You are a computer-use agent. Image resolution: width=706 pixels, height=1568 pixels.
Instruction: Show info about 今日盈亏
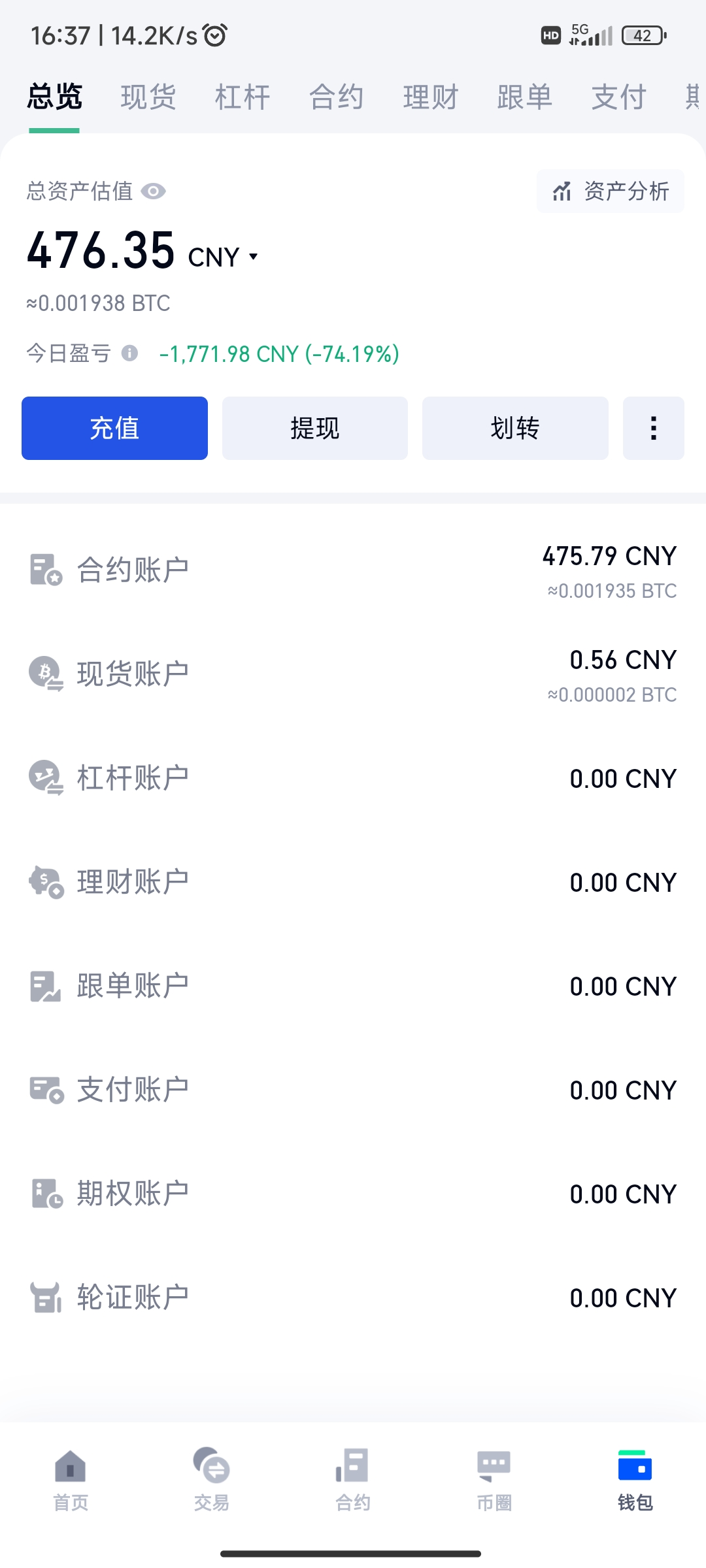pyautogui.click(x=130, y=353)
